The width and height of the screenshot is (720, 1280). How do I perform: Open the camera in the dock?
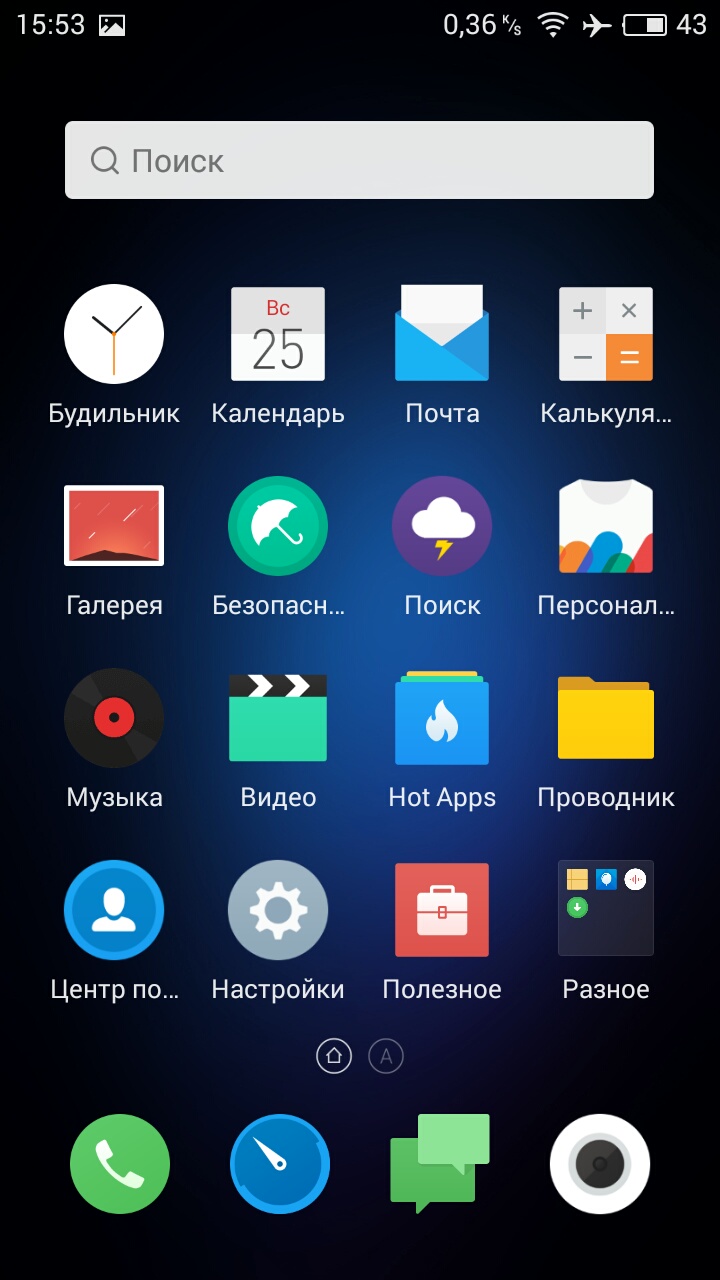[600, 1164]
